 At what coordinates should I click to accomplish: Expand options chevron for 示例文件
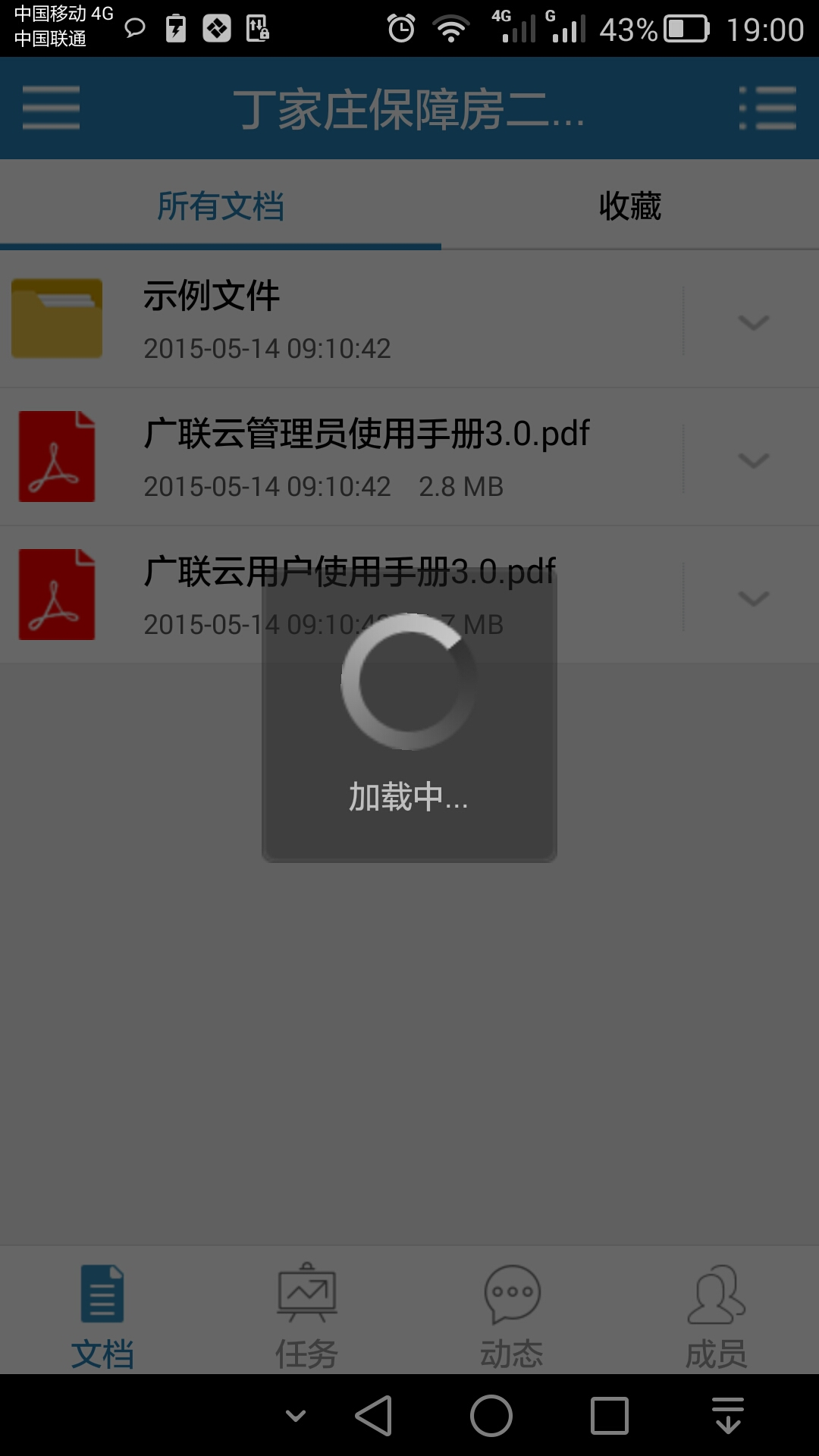[x=753, y=322]
